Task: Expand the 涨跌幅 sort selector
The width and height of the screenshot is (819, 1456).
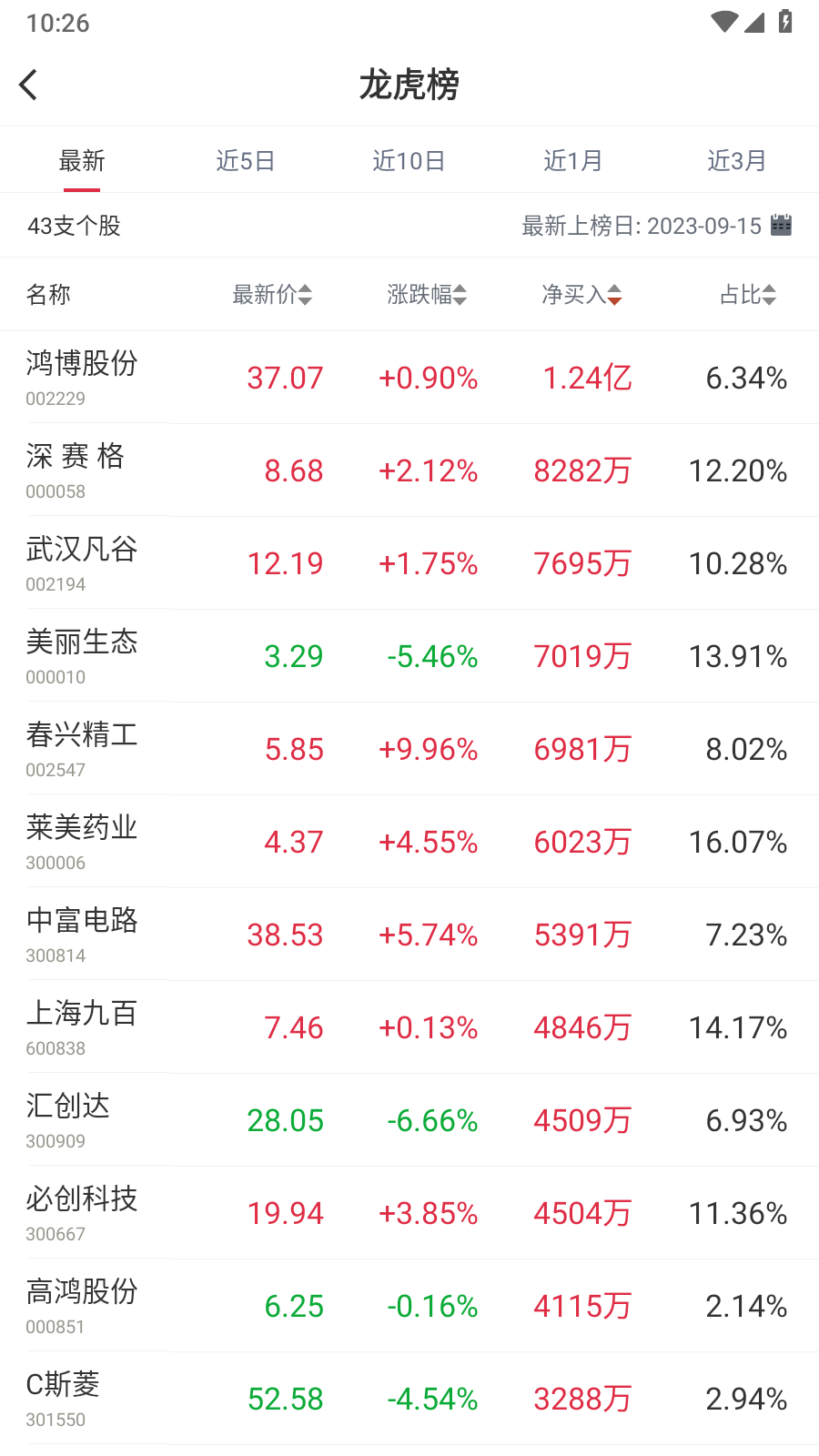Action: [x=460, y=295]
